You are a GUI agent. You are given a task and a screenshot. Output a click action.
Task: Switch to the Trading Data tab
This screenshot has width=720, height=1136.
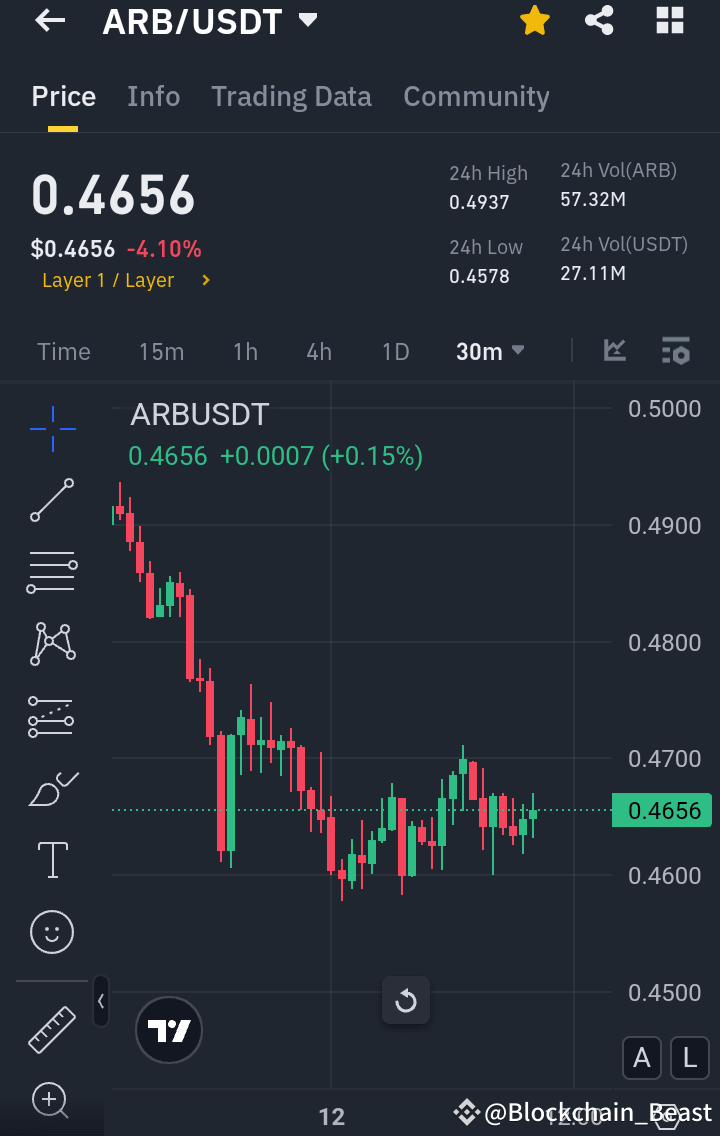(291, 96)
